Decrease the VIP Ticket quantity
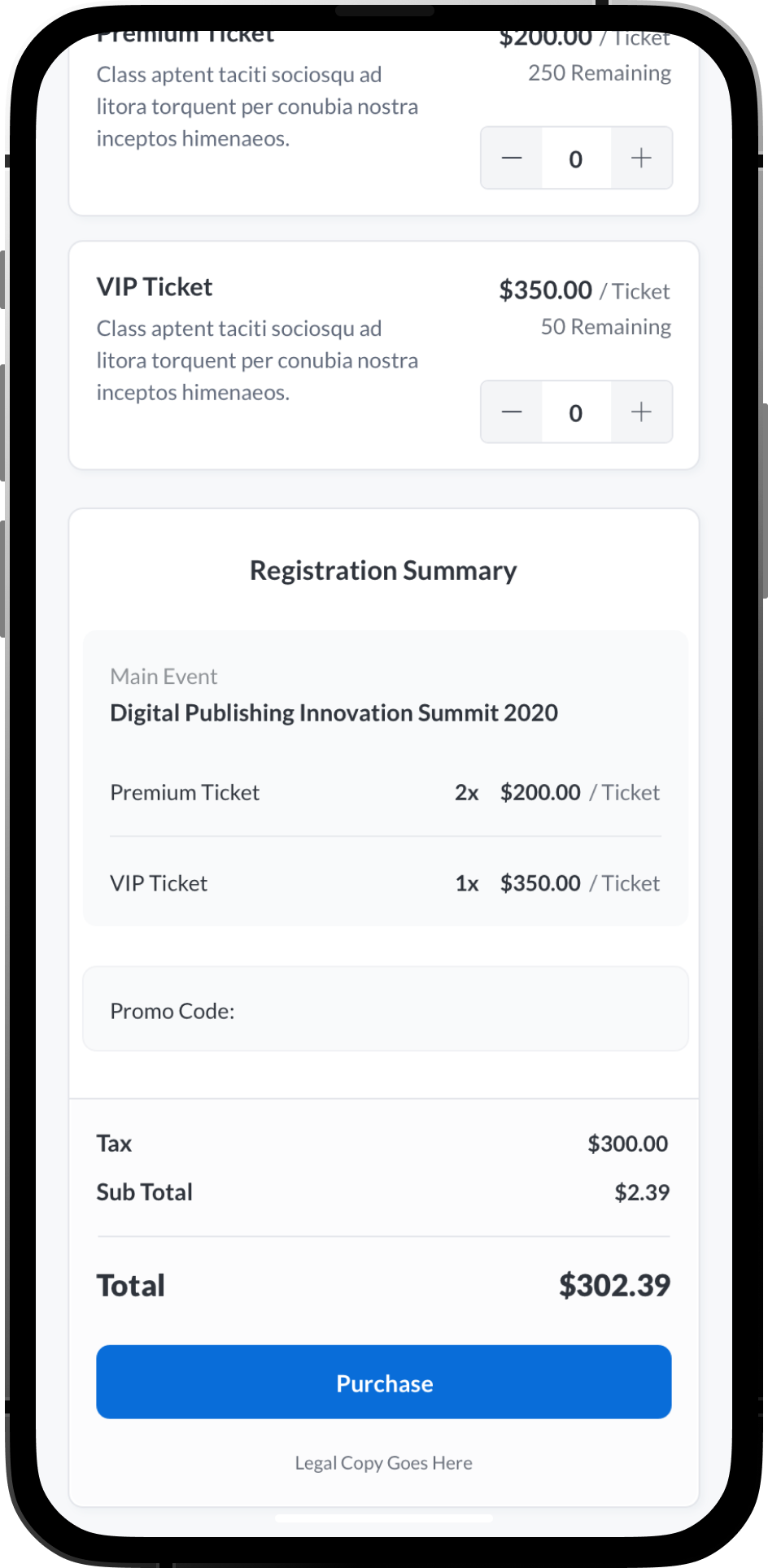768x1568 pixels. [512, 412]
